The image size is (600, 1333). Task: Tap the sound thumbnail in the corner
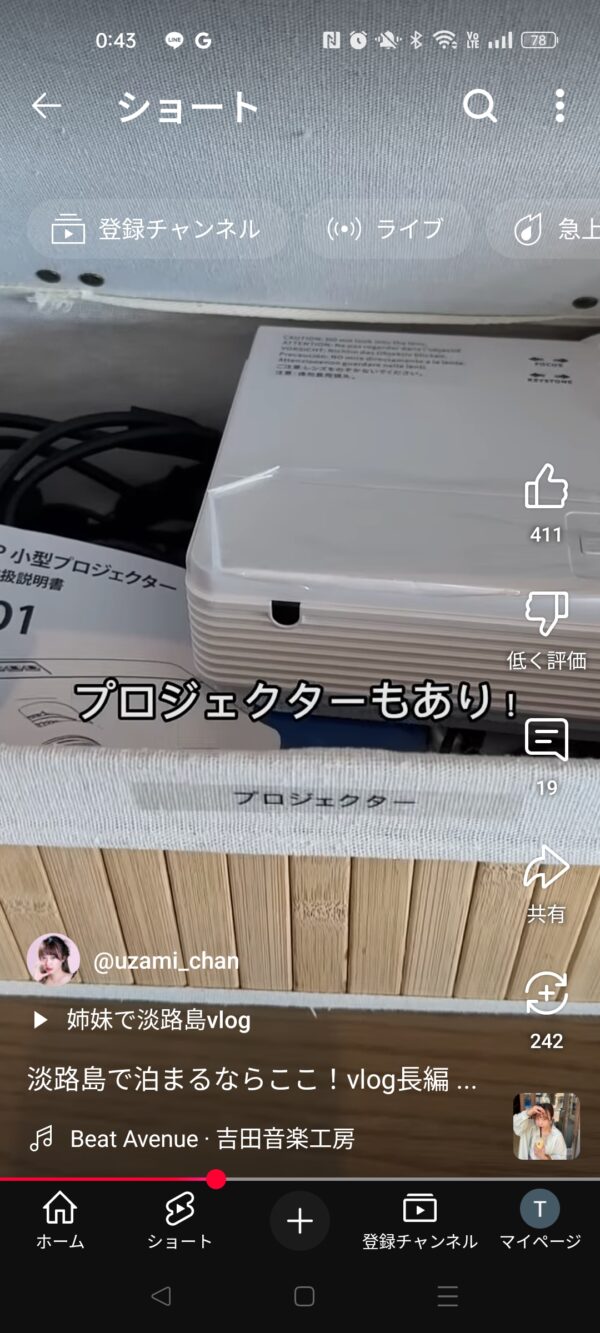tap(546, 1126)
